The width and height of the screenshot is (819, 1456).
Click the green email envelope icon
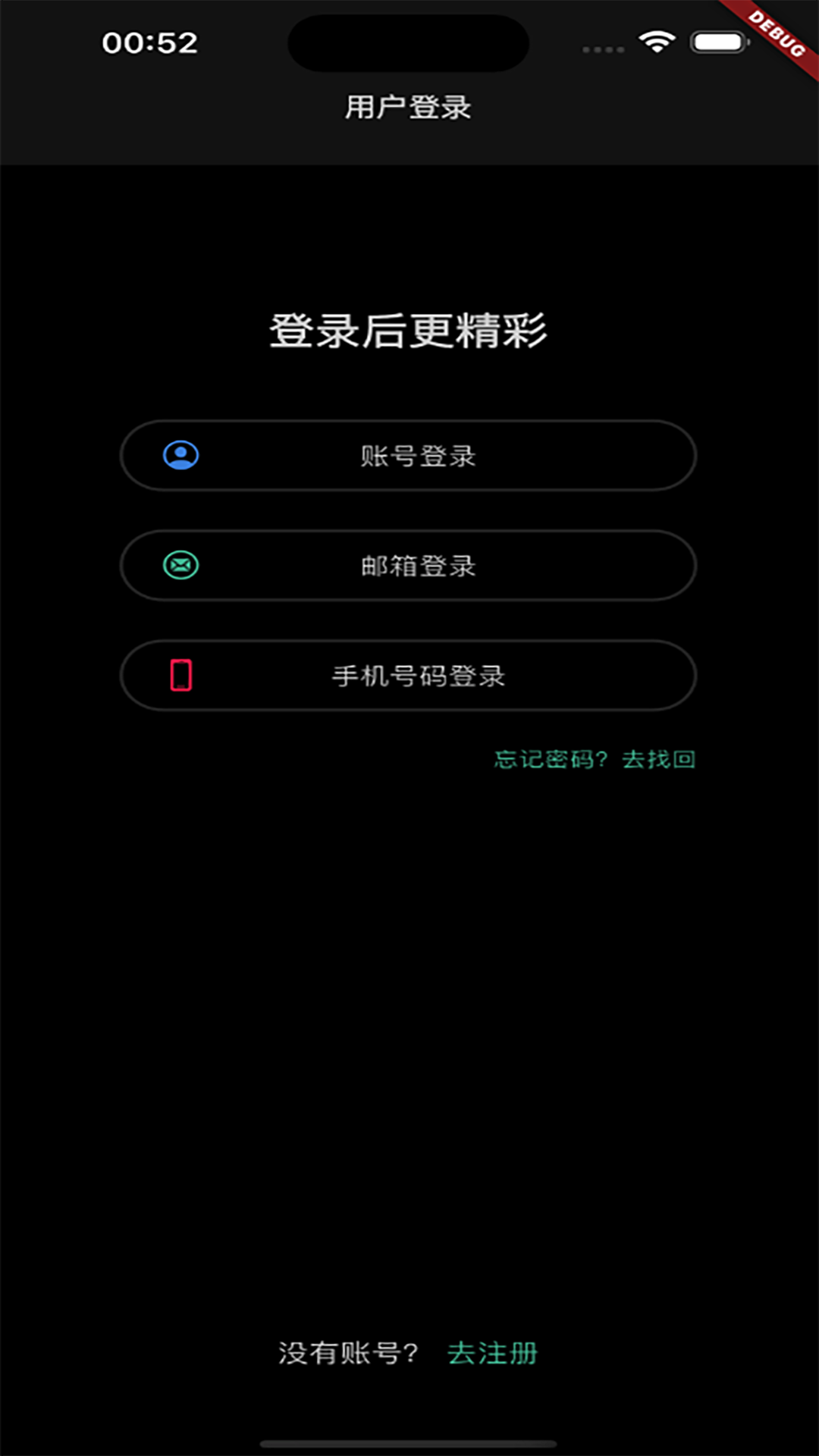click(x=180, y=566)
